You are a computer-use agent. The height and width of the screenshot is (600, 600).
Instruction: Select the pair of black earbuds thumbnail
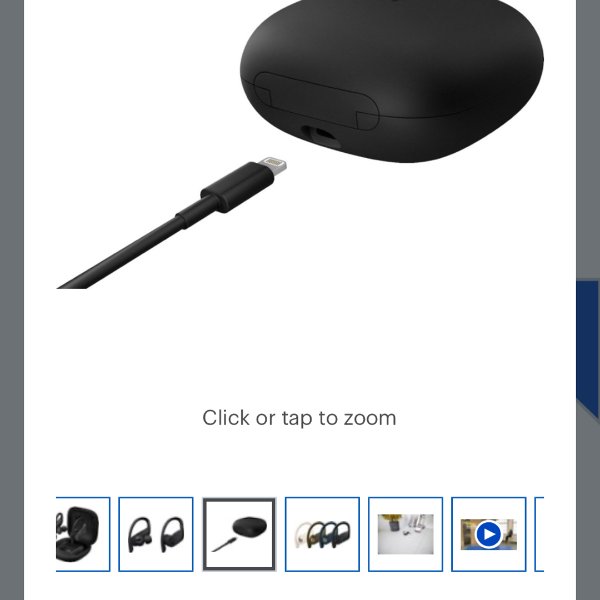click(x=156, y=534)
